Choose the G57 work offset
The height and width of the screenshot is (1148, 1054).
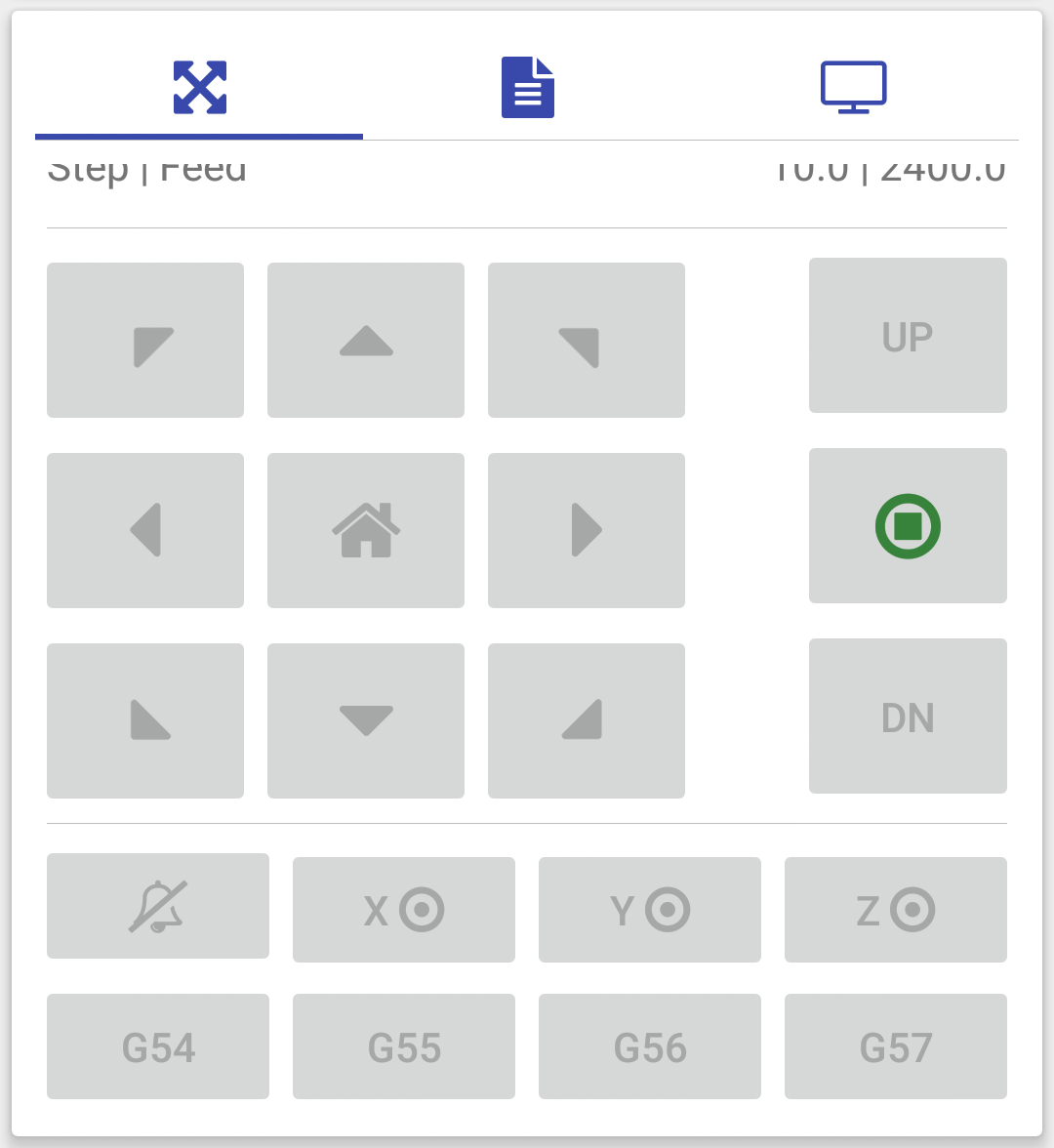pyautogui.click(x=896, y=1046)
